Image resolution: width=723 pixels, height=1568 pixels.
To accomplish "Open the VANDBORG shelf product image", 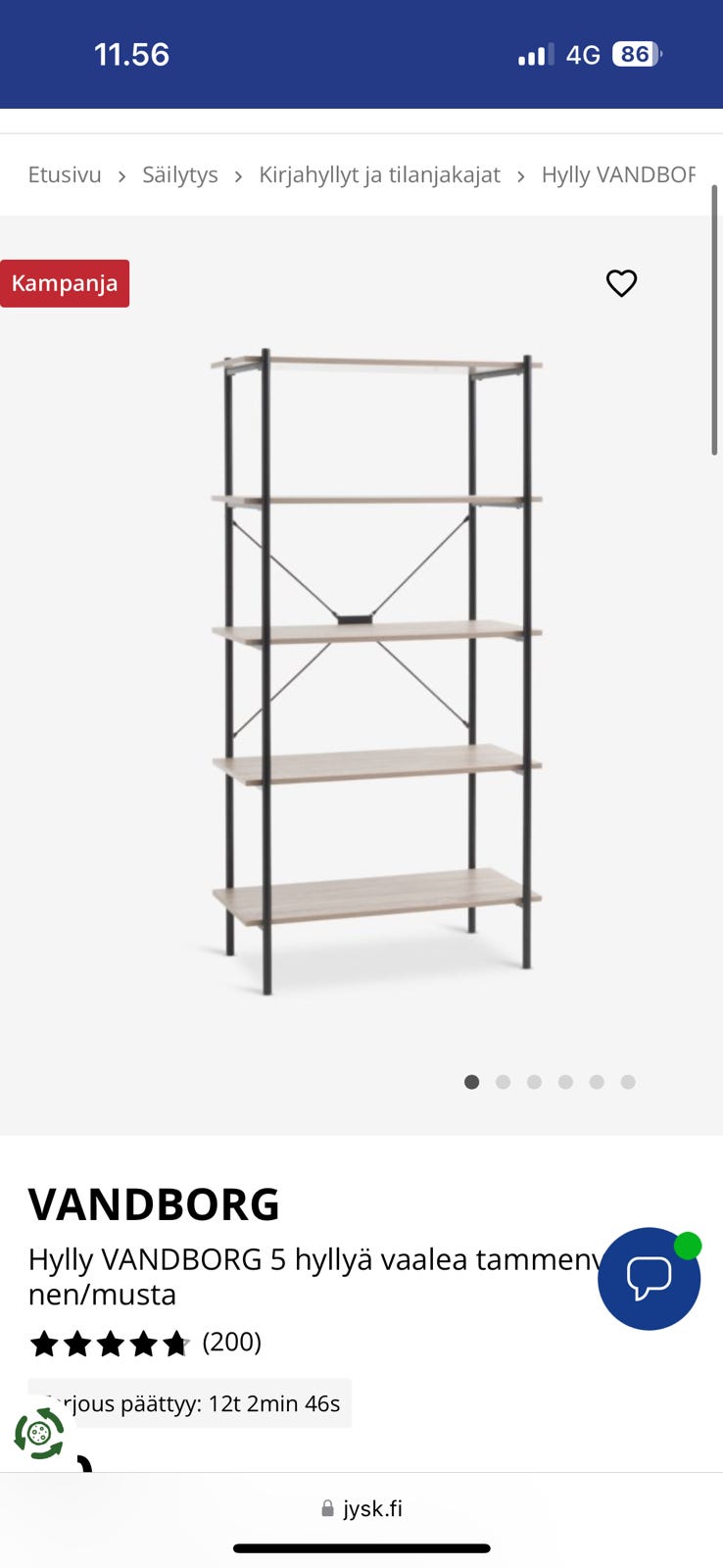I will [x=375, y=672].
